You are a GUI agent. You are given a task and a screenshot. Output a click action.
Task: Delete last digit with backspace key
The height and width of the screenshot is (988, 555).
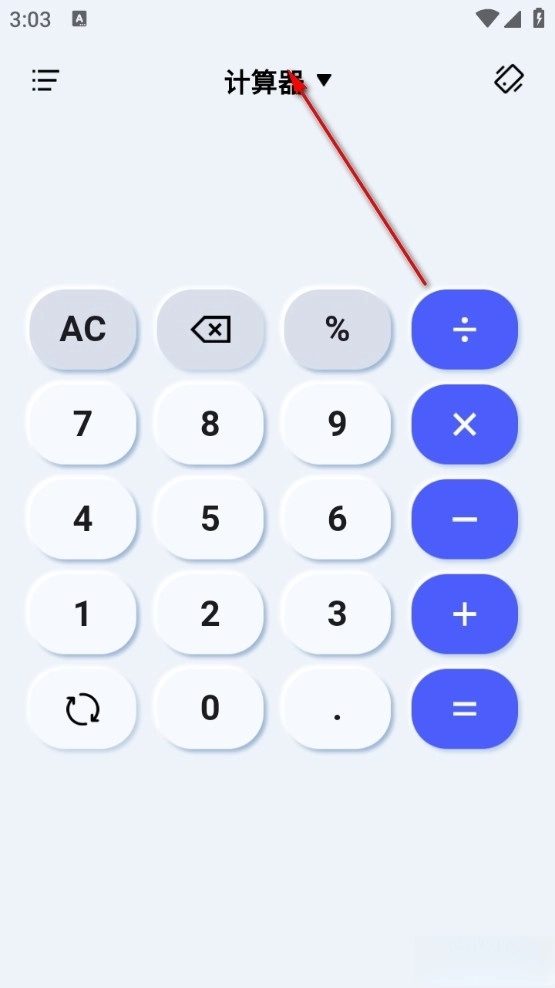click(x=210, y=329)
